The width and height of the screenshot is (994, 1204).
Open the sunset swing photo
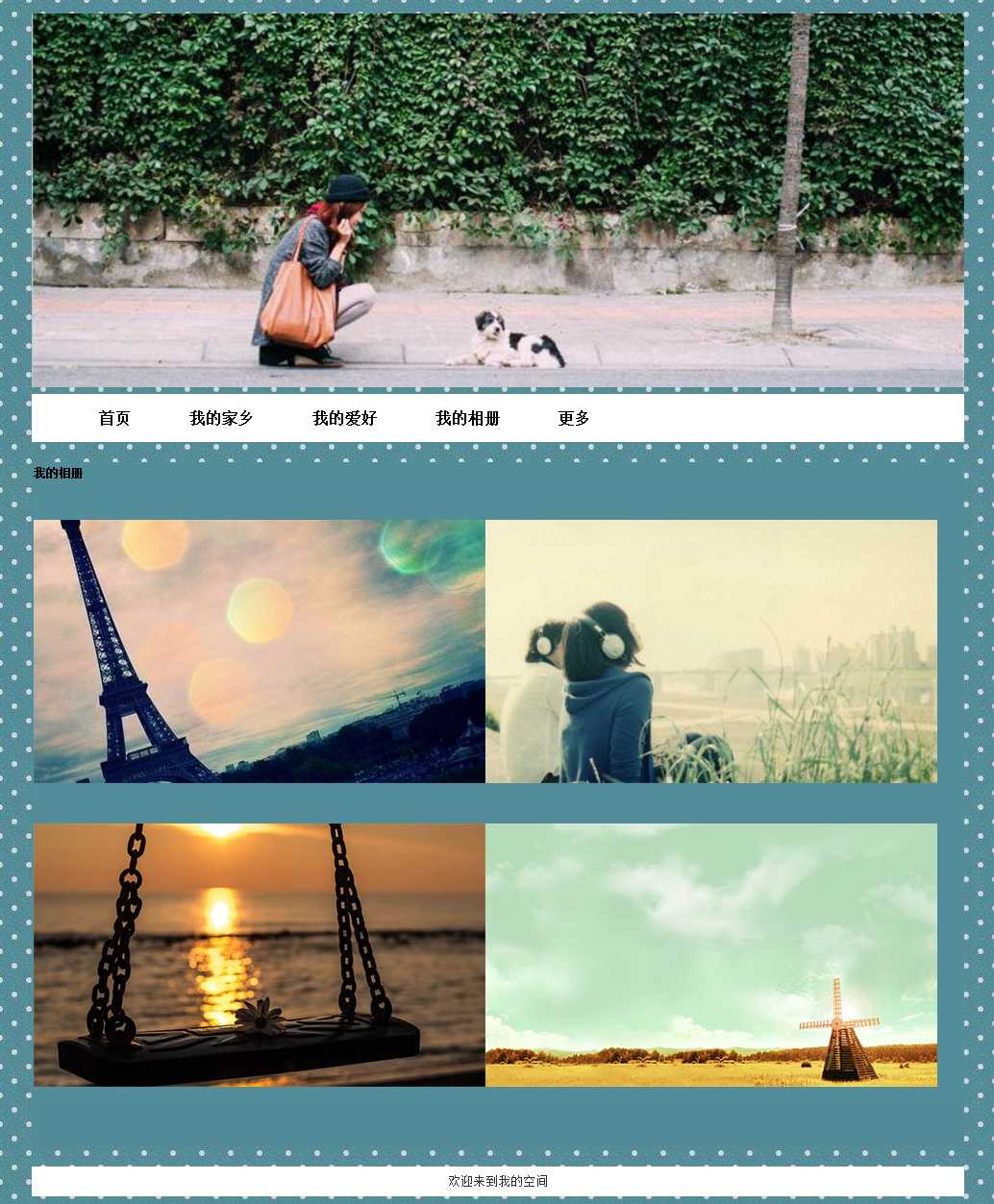point(260,954)
